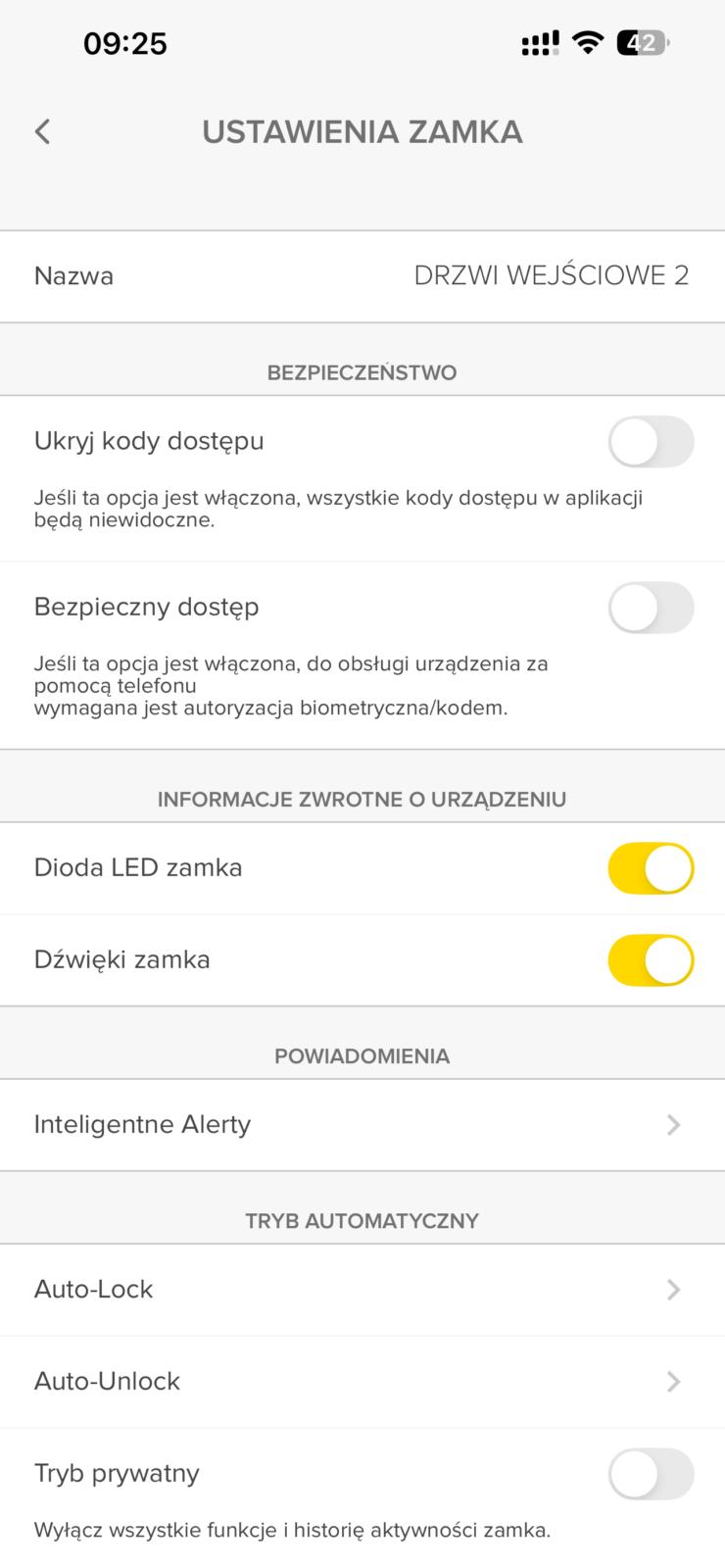Go back from lock settings
725x1568 pixels.
click(x=42, y=131)
